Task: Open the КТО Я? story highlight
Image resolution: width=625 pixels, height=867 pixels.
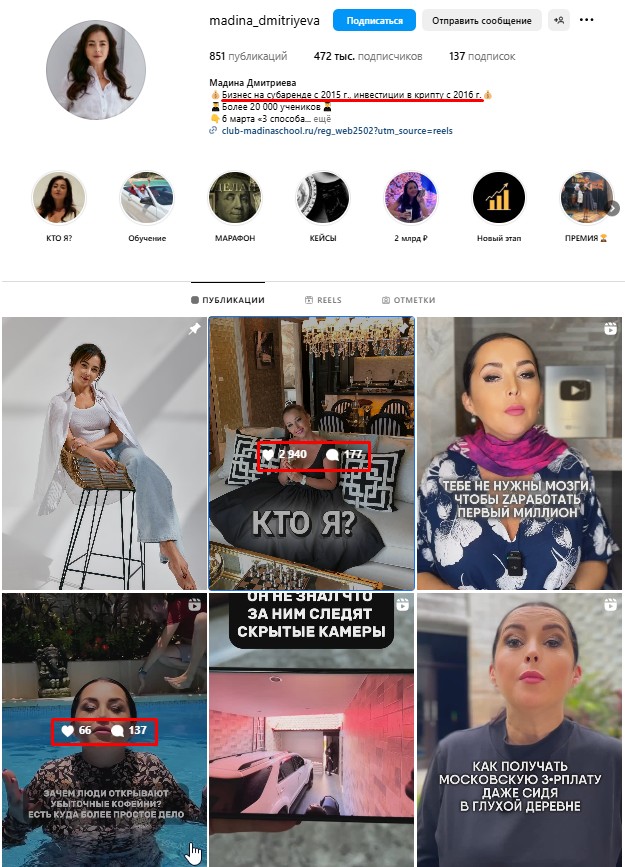Action: tap(58, 197)
